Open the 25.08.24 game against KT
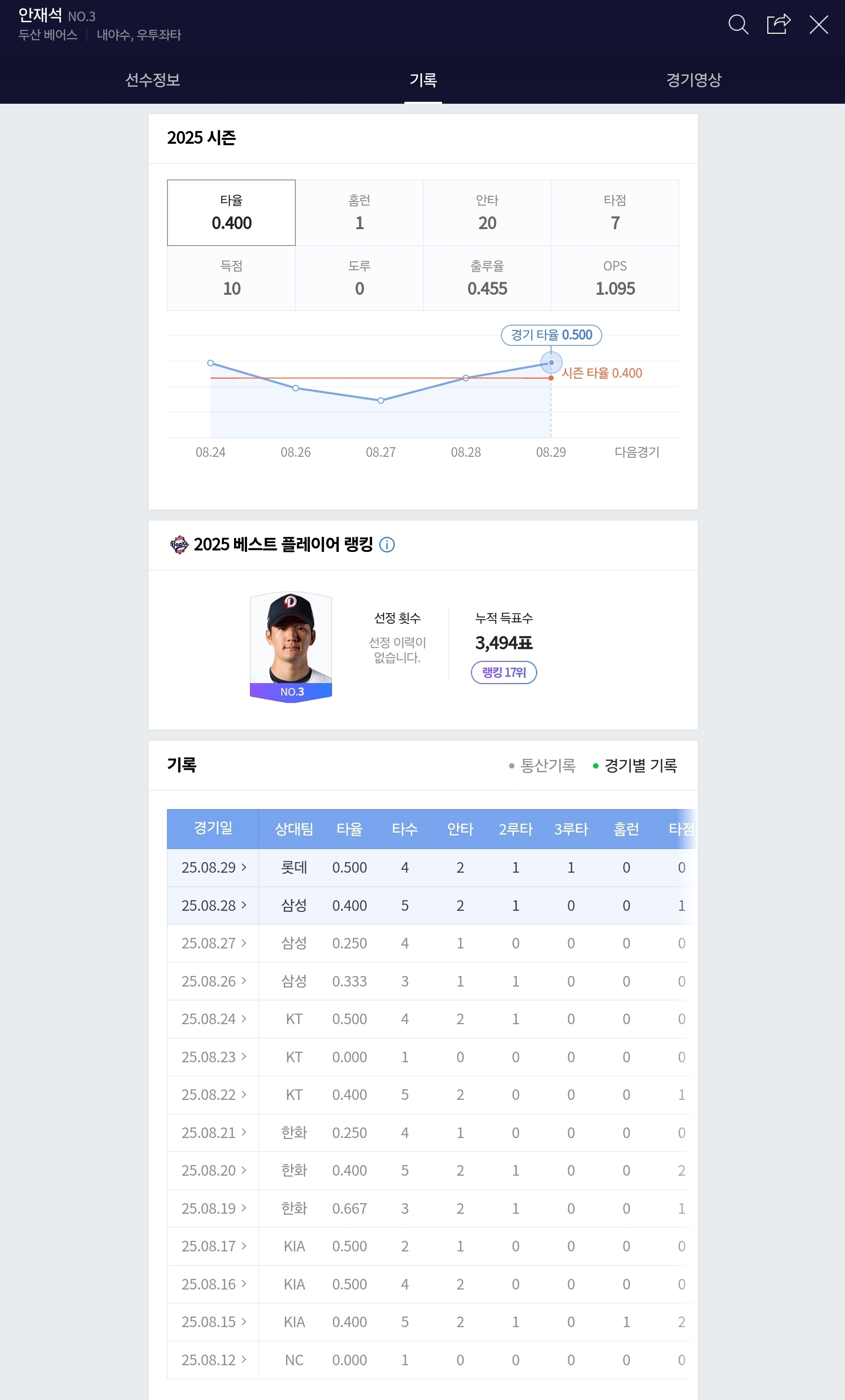This screenshot has width=845, height=1400. click(214, 1019)
